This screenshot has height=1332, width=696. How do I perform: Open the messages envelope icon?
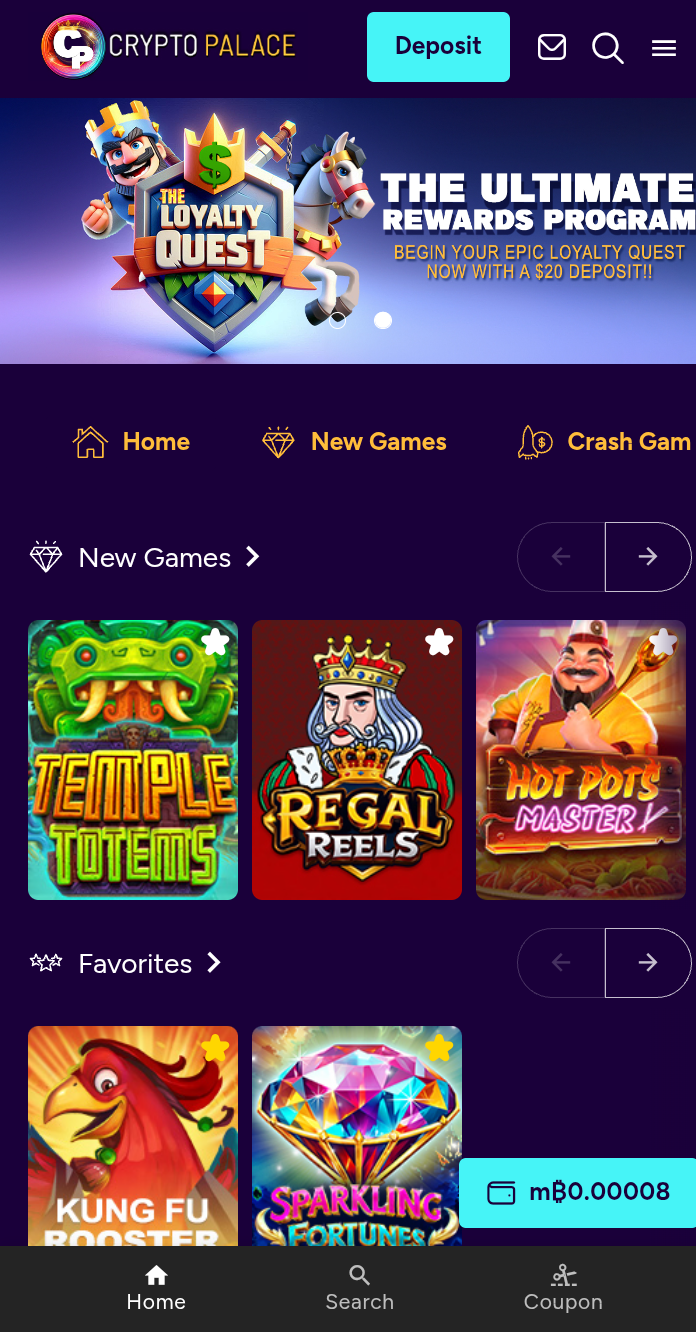pos(552,47)
